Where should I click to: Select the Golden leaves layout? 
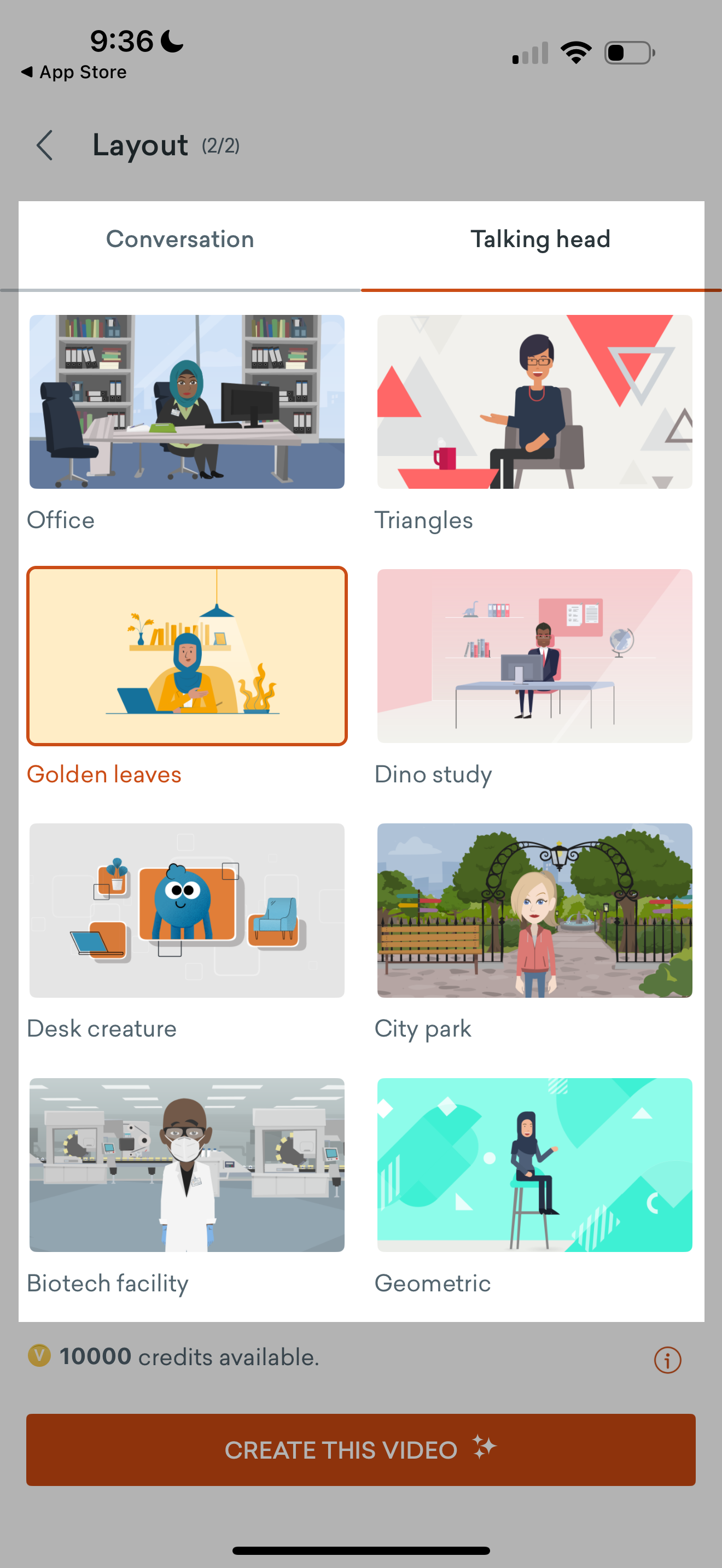click(x=187, y=656)
